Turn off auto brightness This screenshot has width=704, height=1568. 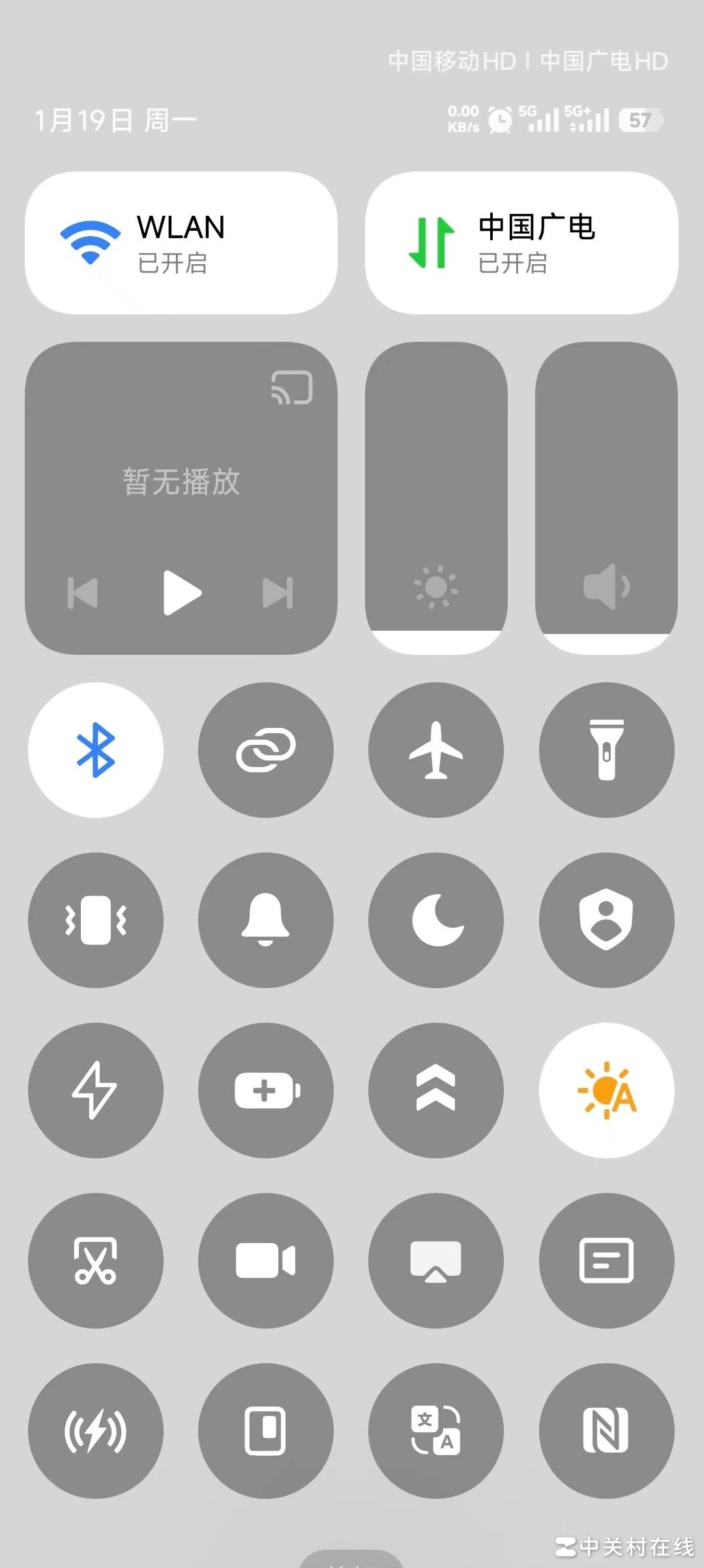[606, 1091]
